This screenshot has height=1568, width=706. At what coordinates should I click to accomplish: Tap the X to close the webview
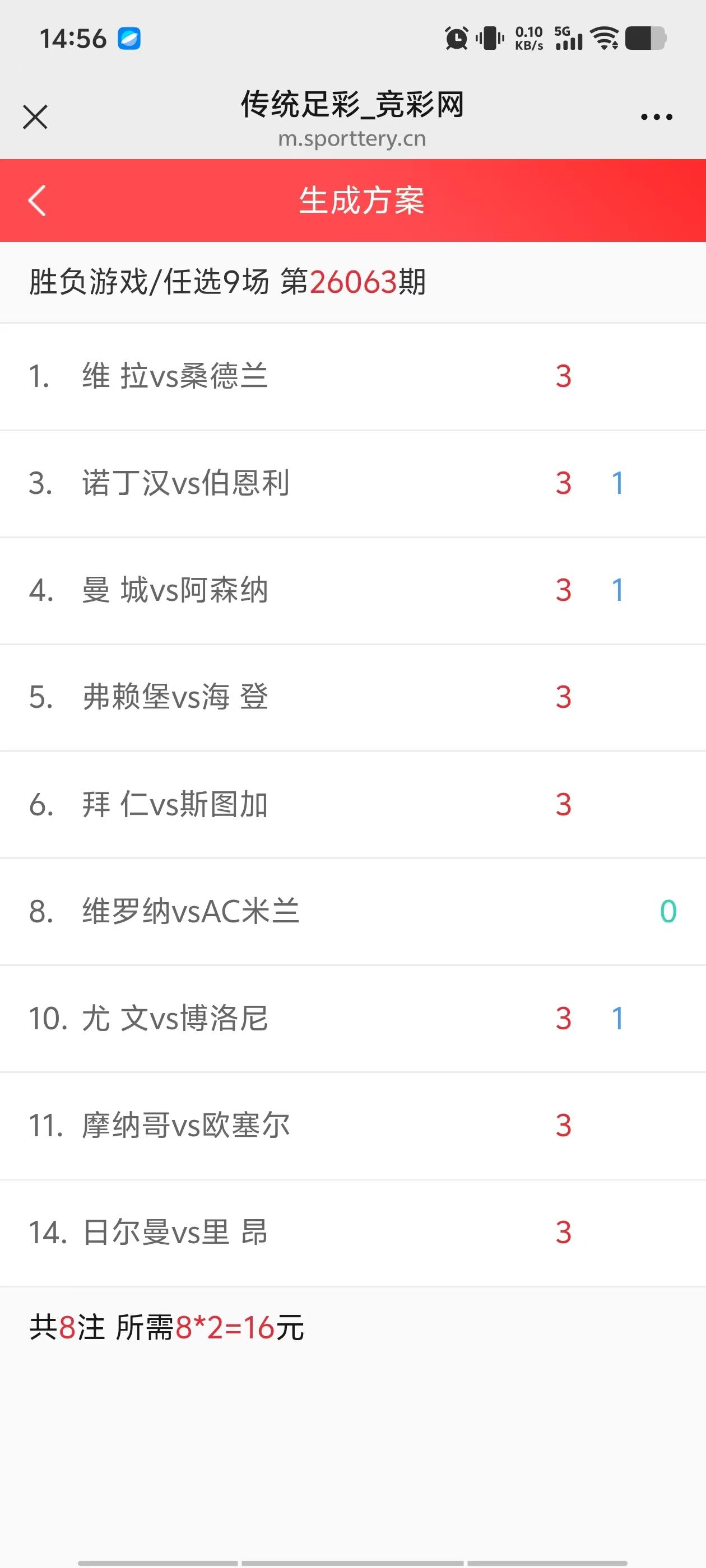click(35, 117)
